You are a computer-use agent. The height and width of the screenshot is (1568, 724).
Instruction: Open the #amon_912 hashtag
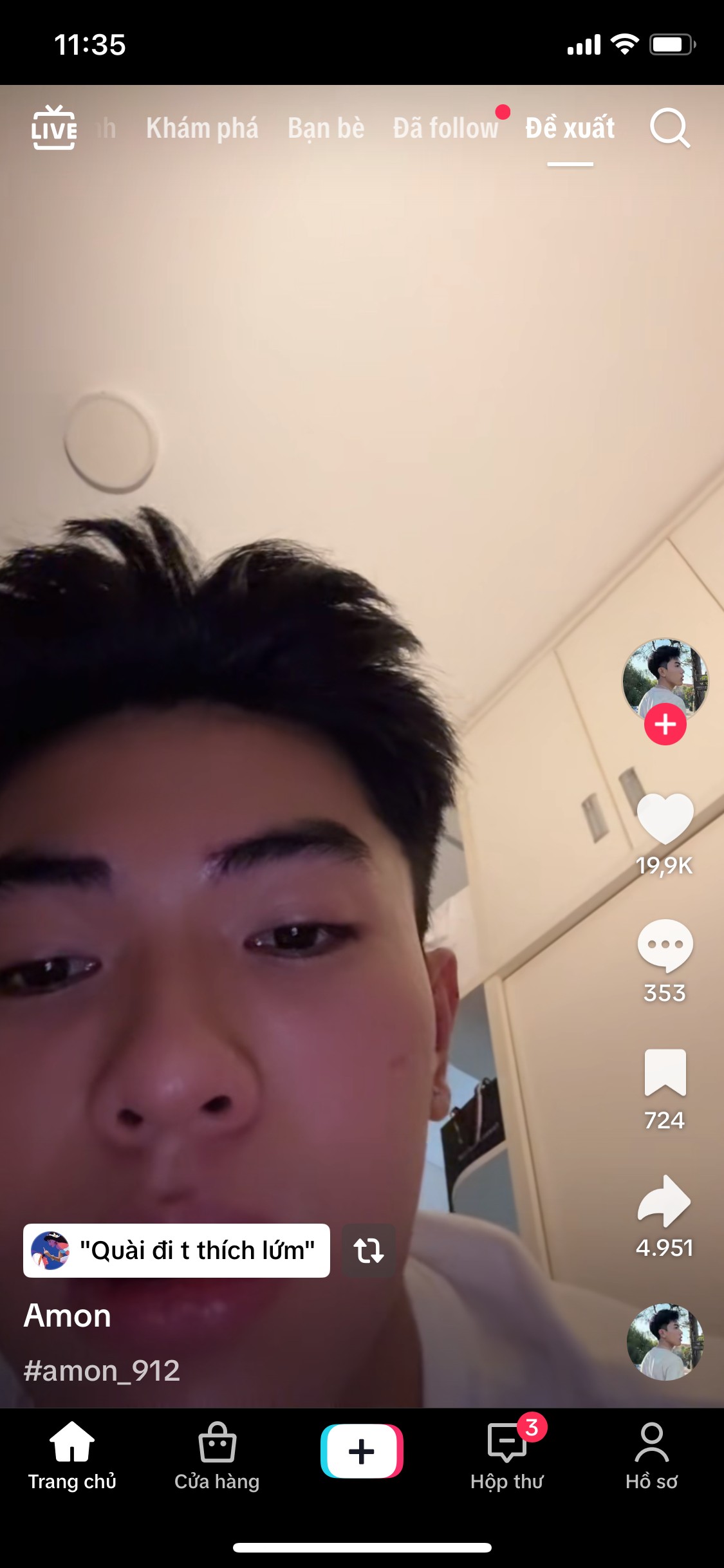[x=102, y=1371]
